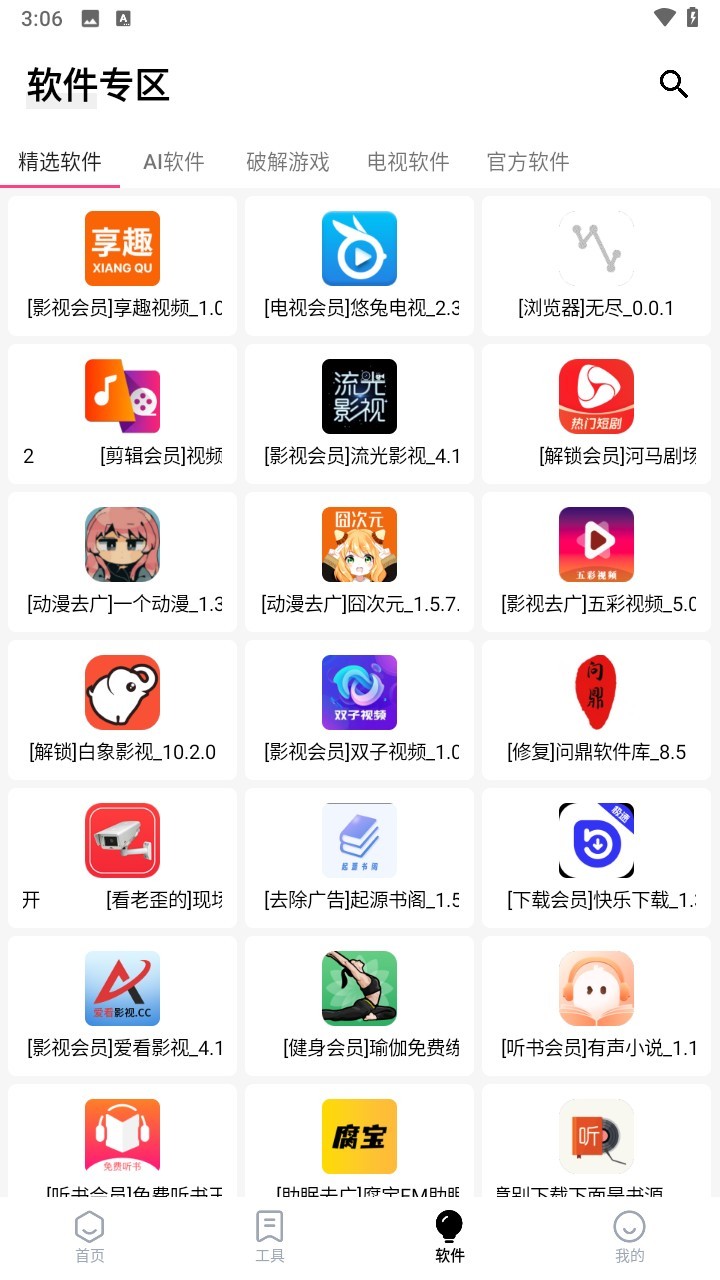This screenshot has width=720, height=1280.
Task: Open the 白象影视 elephant icon
Action: click(x=121, y=691)
